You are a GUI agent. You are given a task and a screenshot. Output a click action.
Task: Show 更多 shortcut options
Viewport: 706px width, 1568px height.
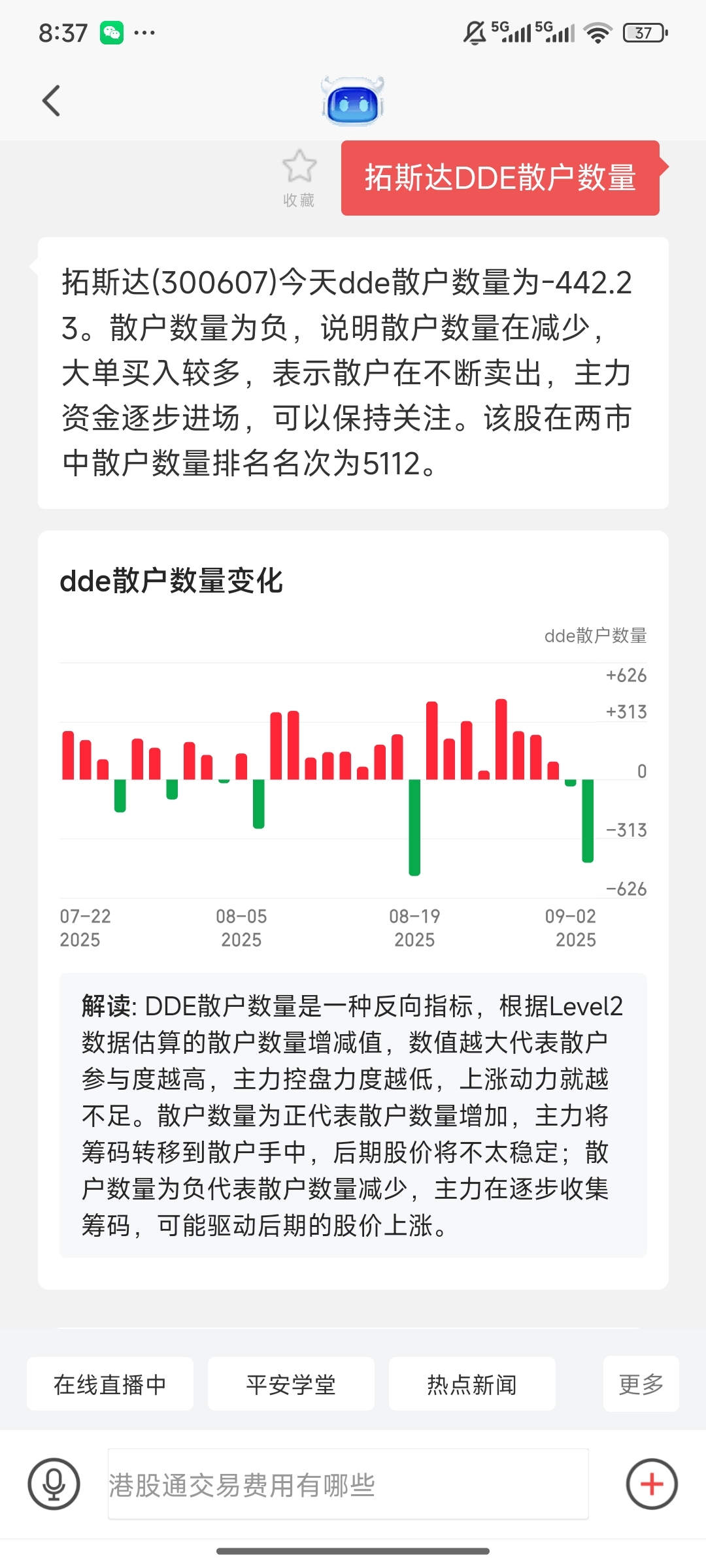pyautogui.click(x=641, y=1384)
